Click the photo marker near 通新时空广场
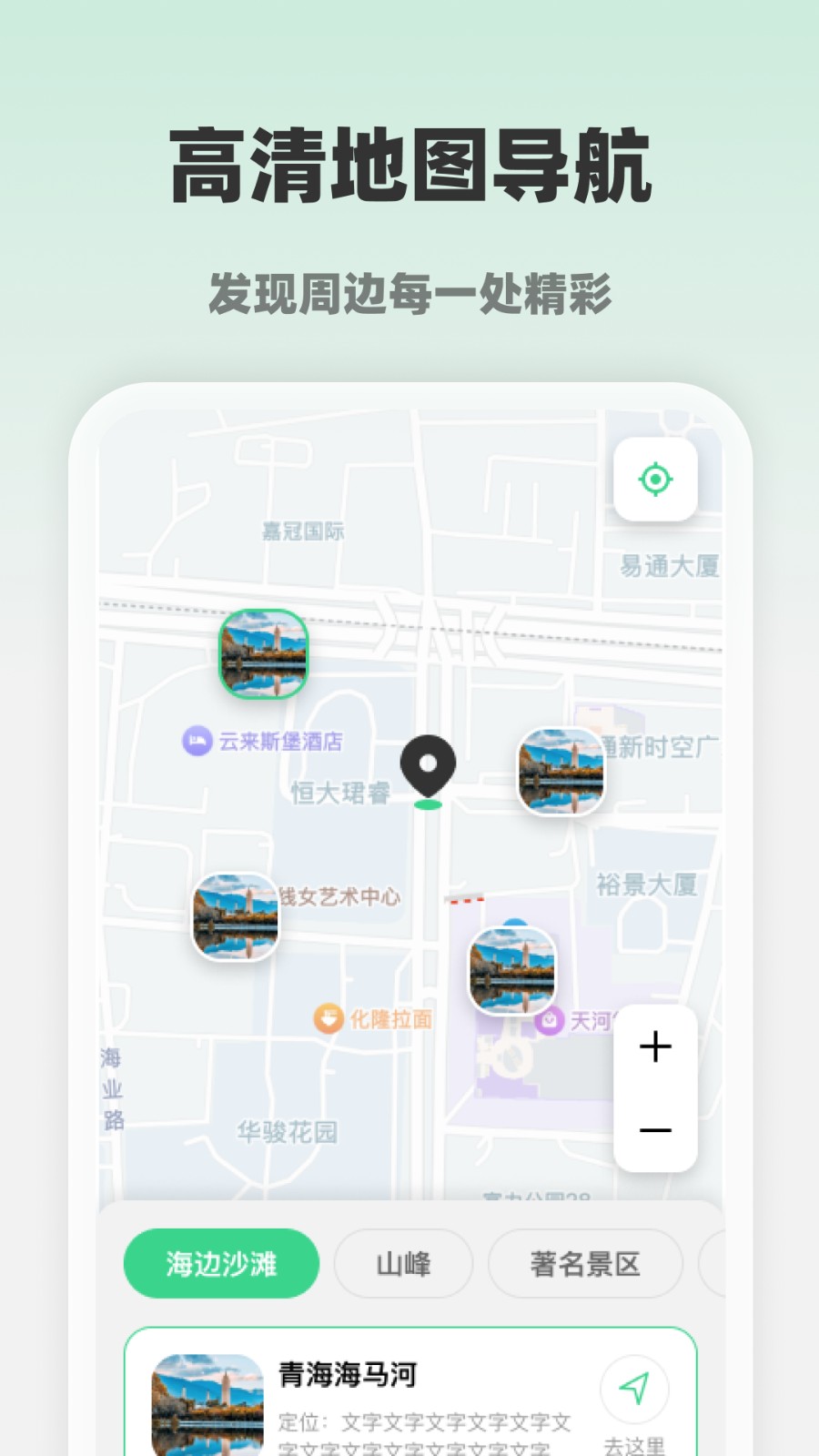 [560, 769]
